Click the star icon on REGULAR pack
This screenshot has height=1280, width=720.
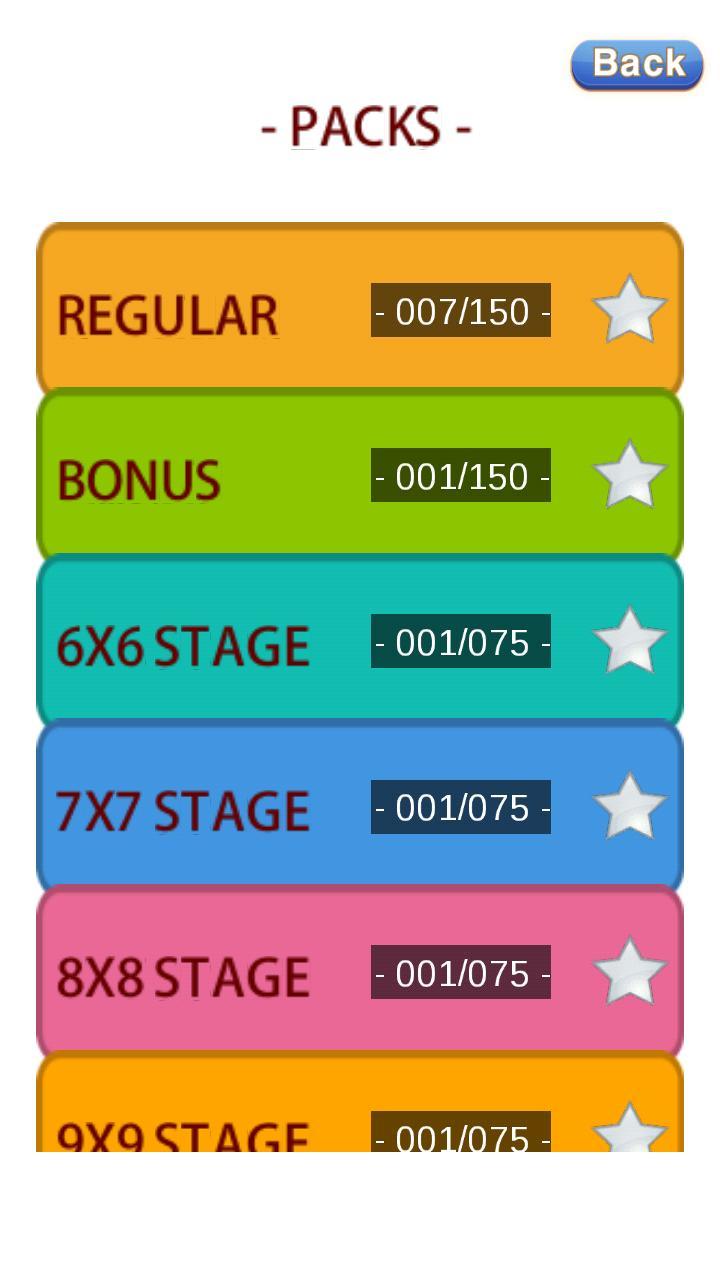(631, 310)
